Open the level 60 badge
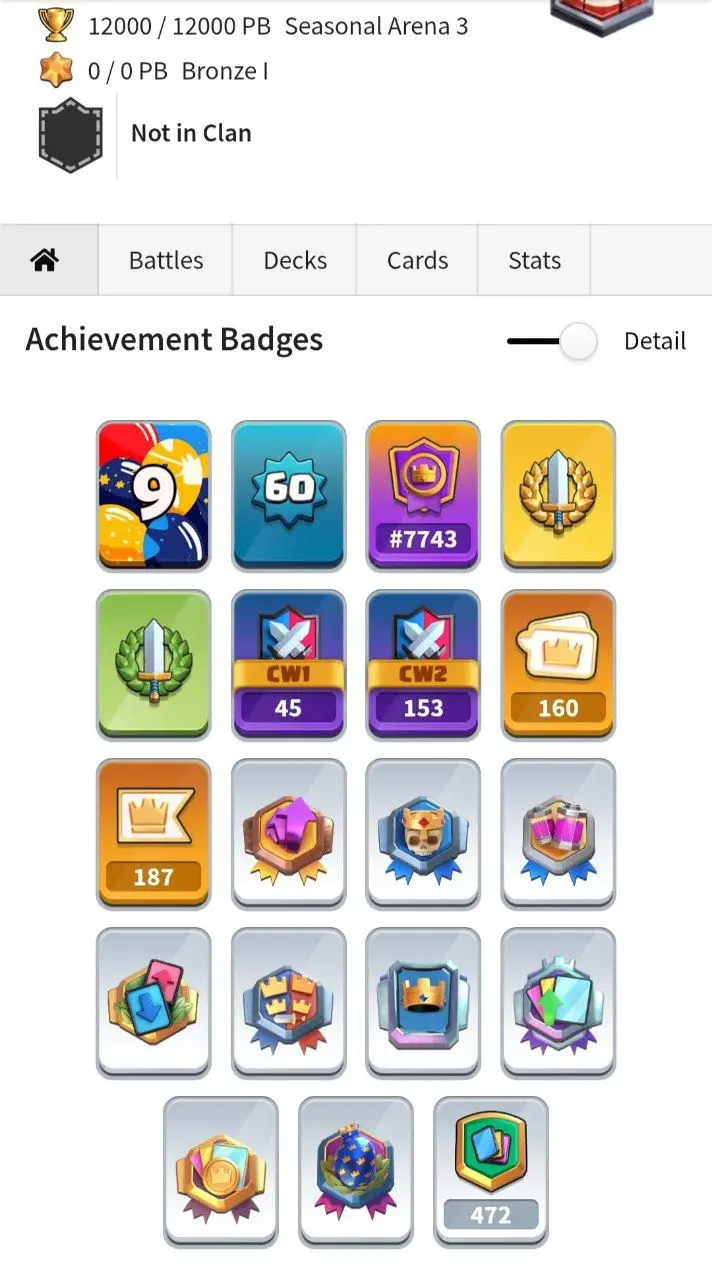This screenshot has height=1280, width=712. (289, 496)
